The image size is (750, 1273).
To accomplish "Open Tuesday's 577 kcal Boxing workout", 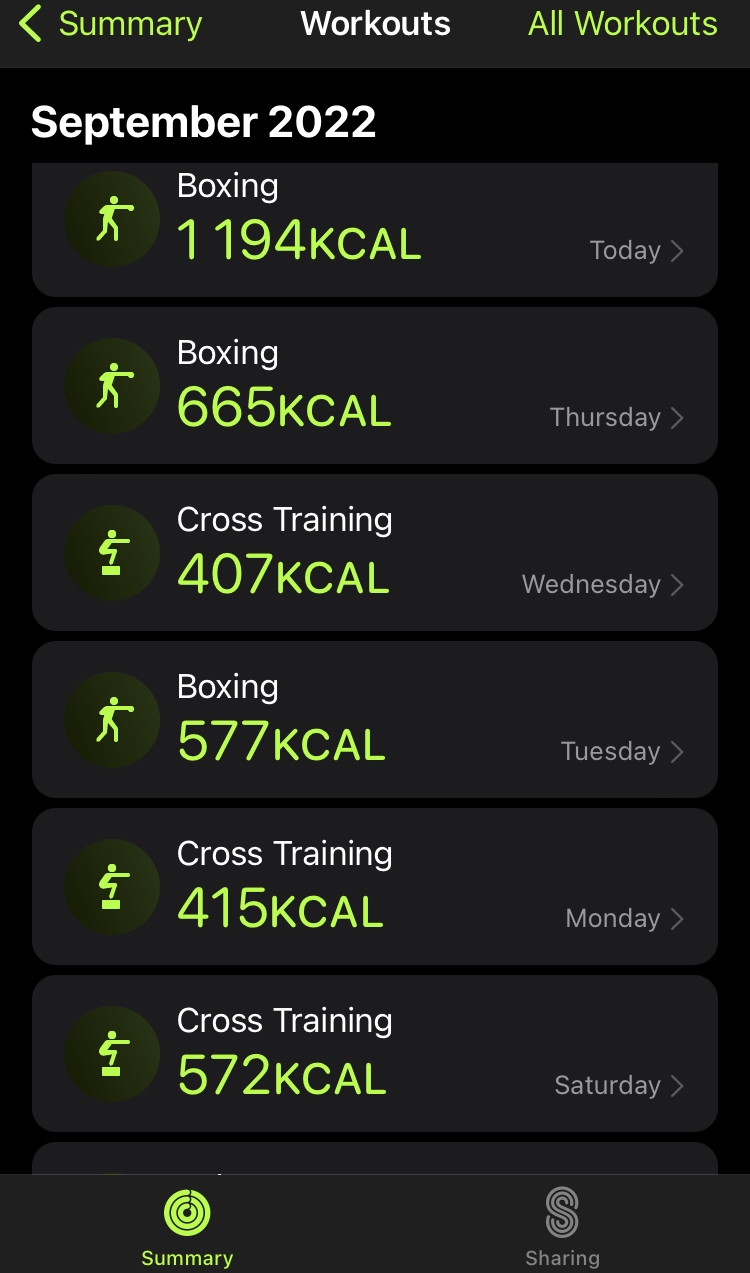I will tap(375, 719).
